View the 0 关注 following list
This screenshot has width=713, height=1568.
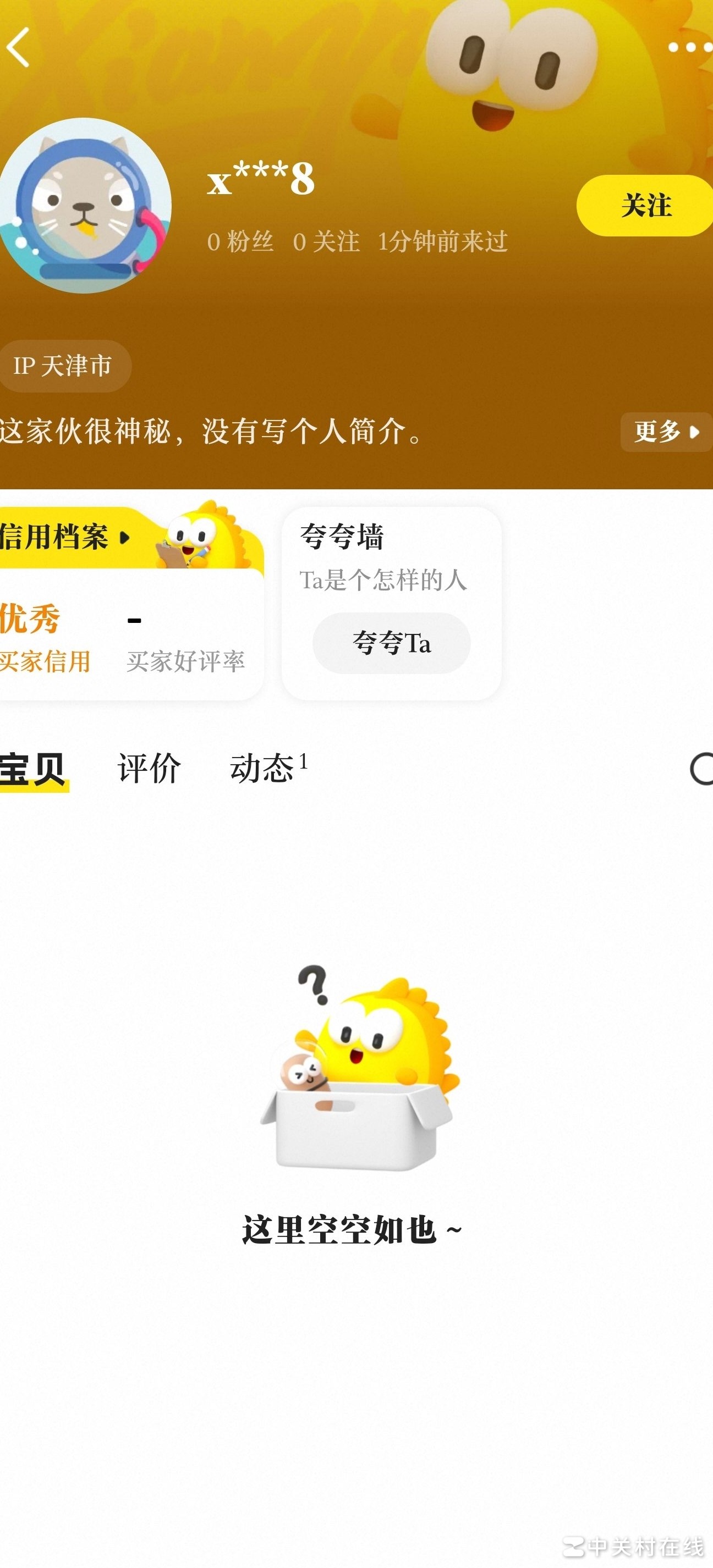(x=326, y=242)
